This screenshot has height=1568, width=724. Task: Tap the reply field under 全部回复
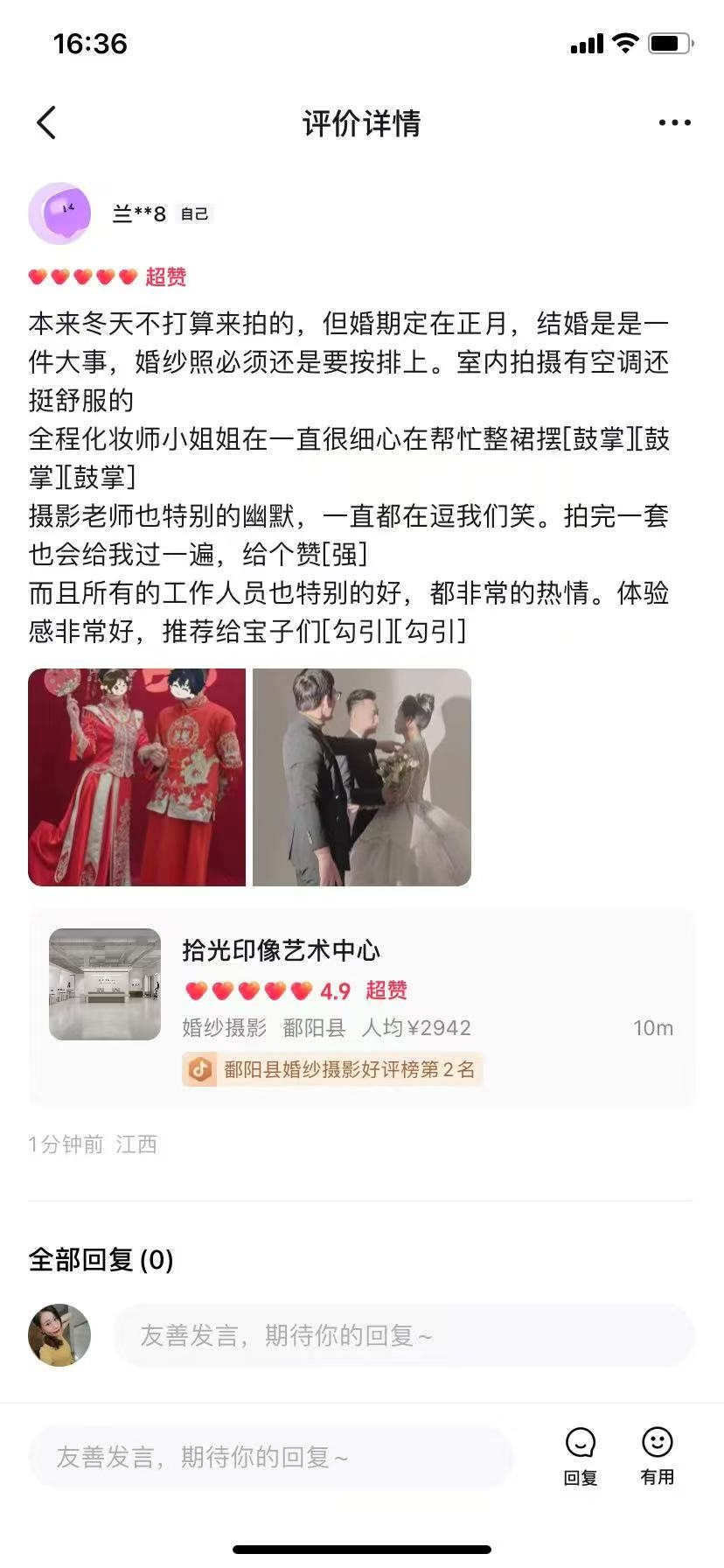[404, 1335]
